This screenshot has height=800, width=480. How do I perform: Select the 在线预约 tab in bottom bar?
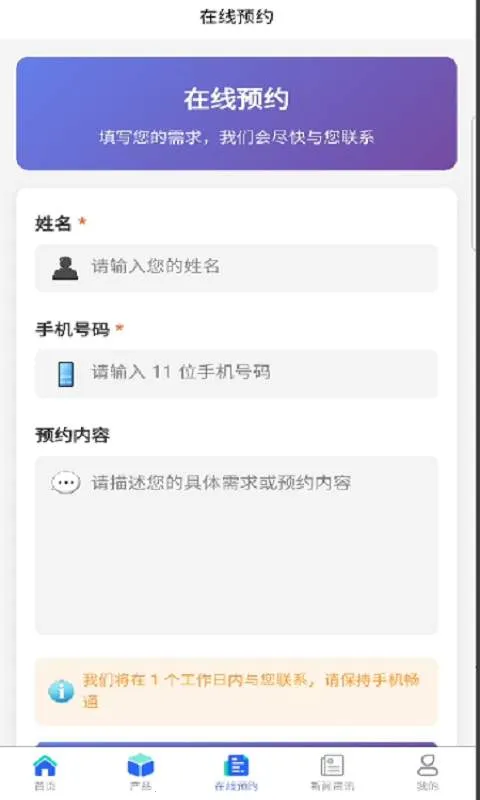tap(236, 771)
